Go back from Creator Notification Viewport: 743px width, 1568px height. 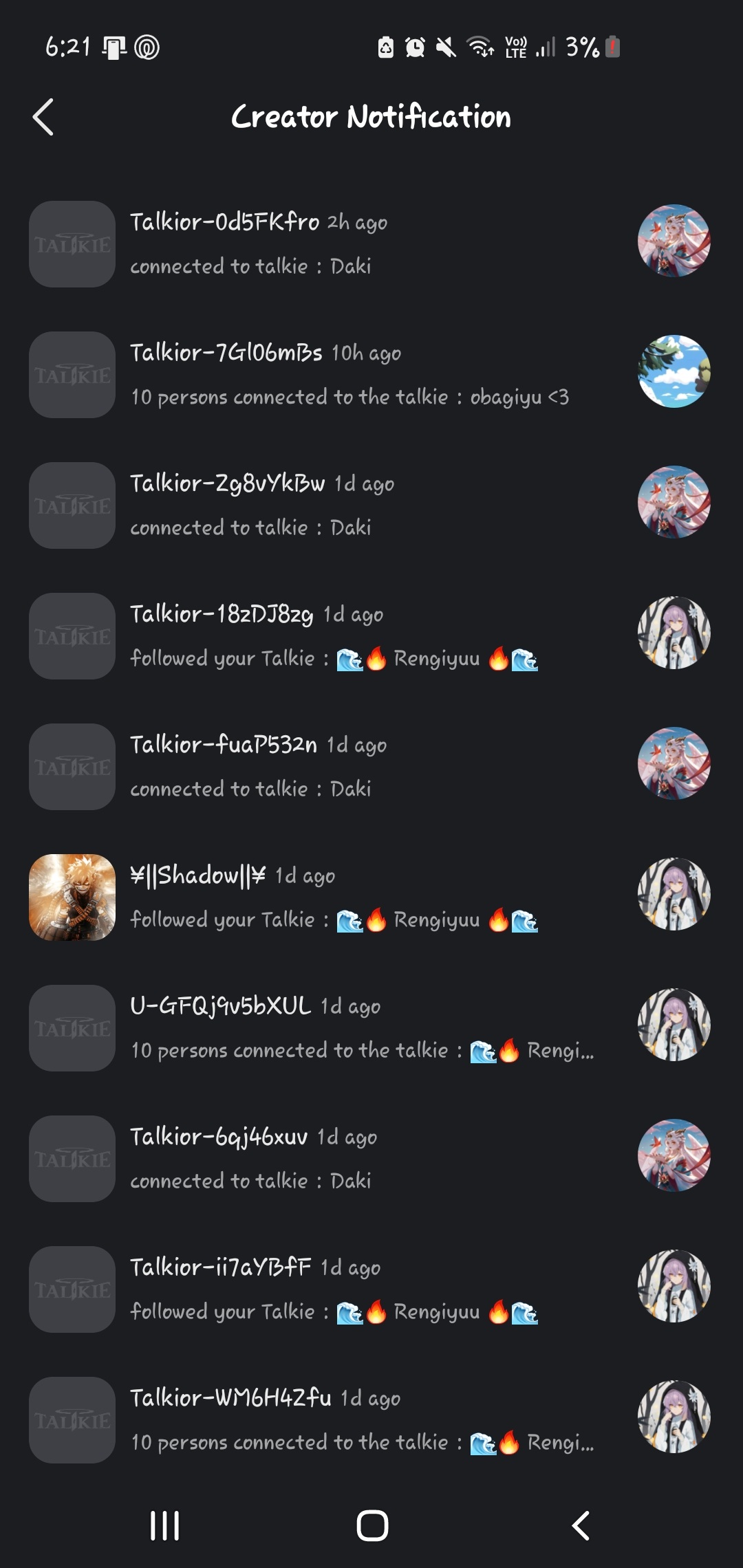click(x=43, y=117)
